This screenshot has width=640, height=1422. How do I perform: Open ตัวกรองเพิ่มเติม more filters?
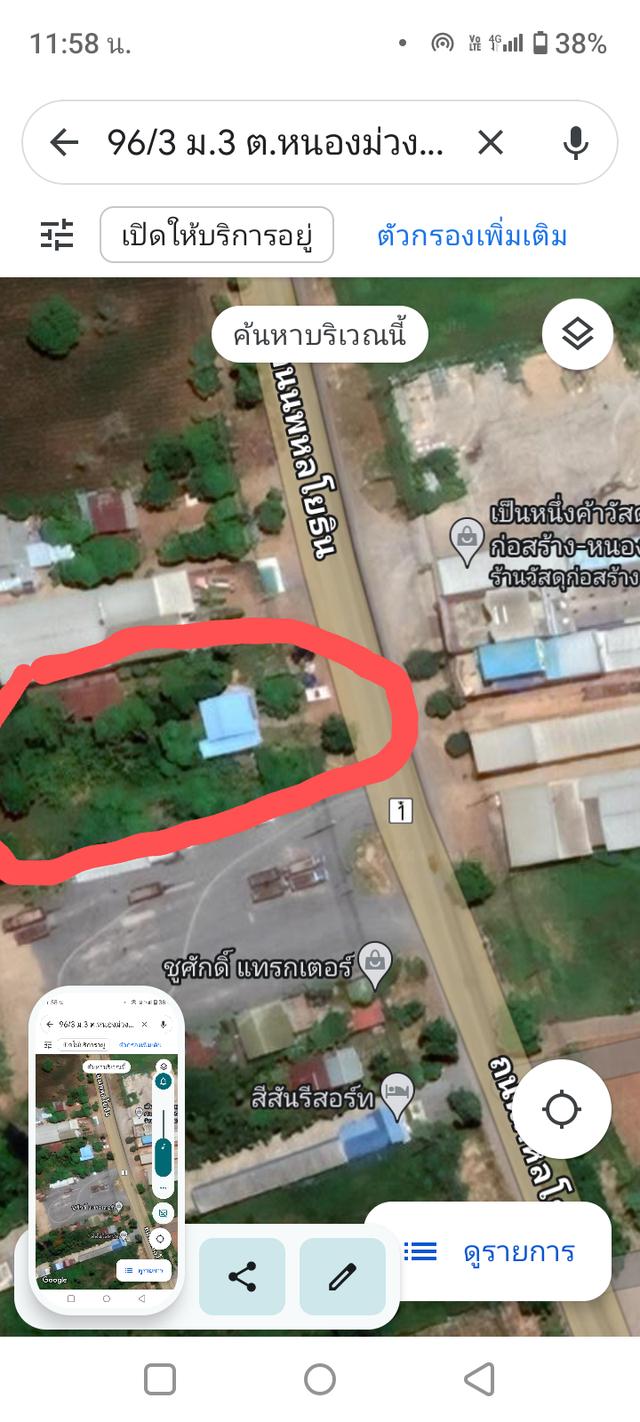coord(472,236)
